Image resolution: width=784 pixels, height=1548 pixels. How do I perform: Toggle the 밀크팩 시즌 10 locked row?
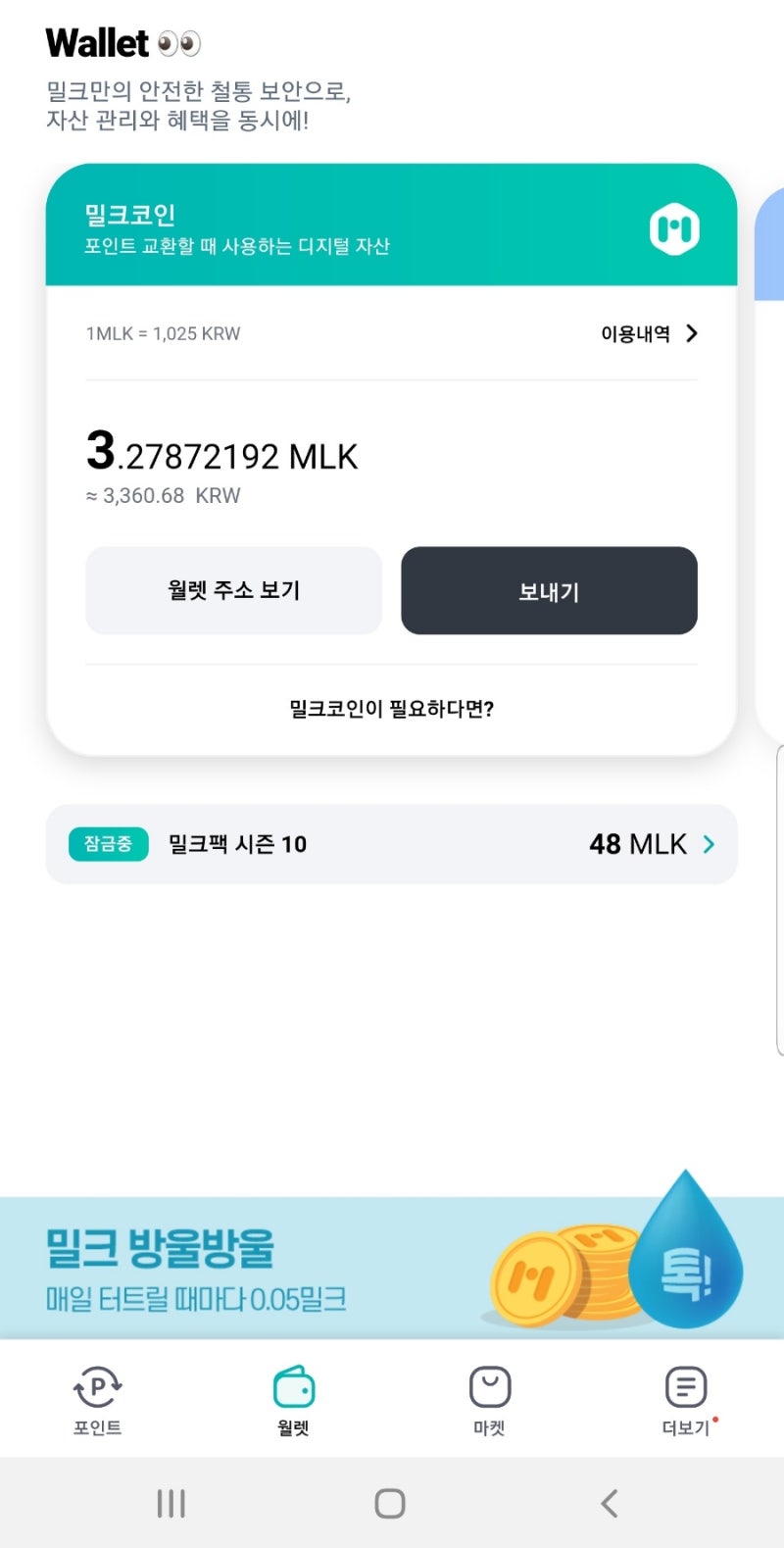pos(389,843)
